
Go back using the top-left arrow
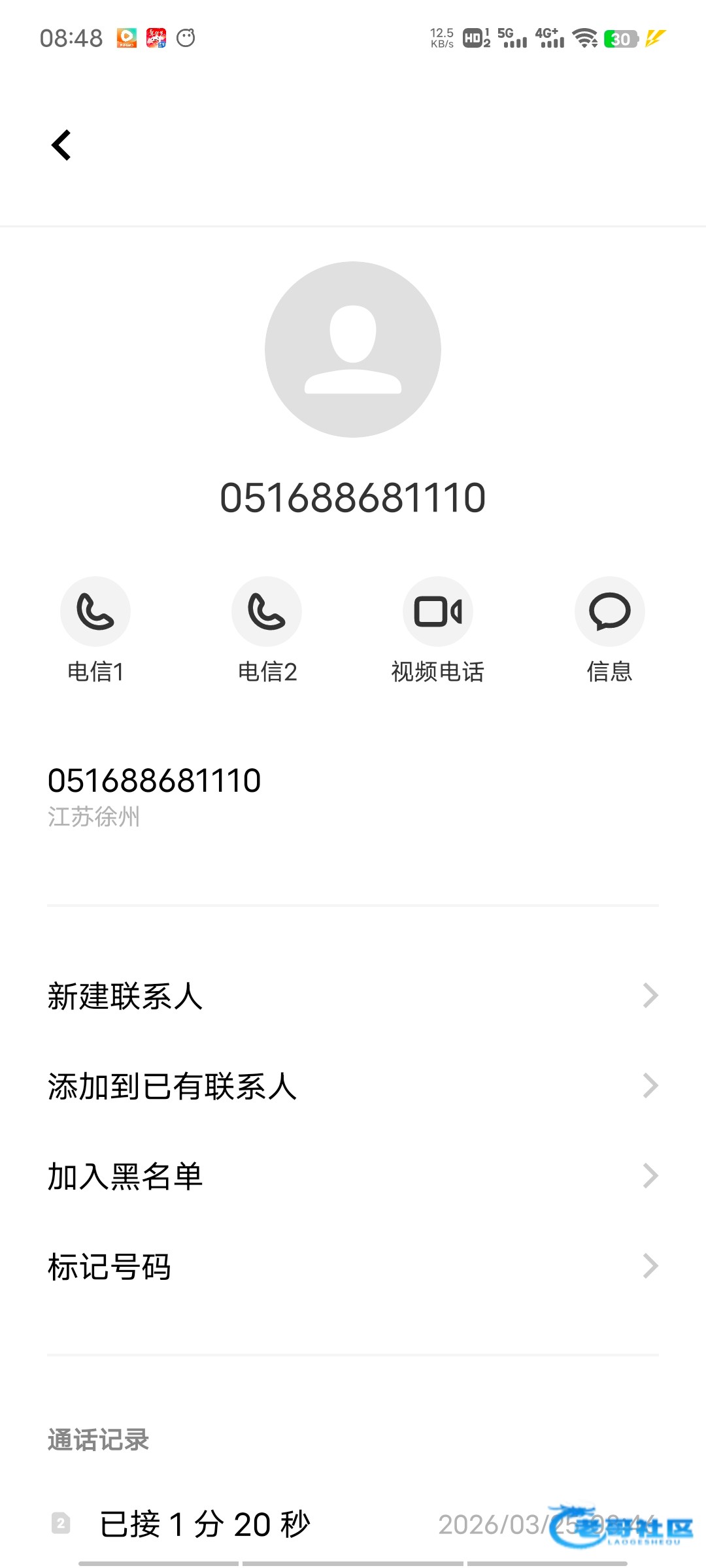(61, 145)
